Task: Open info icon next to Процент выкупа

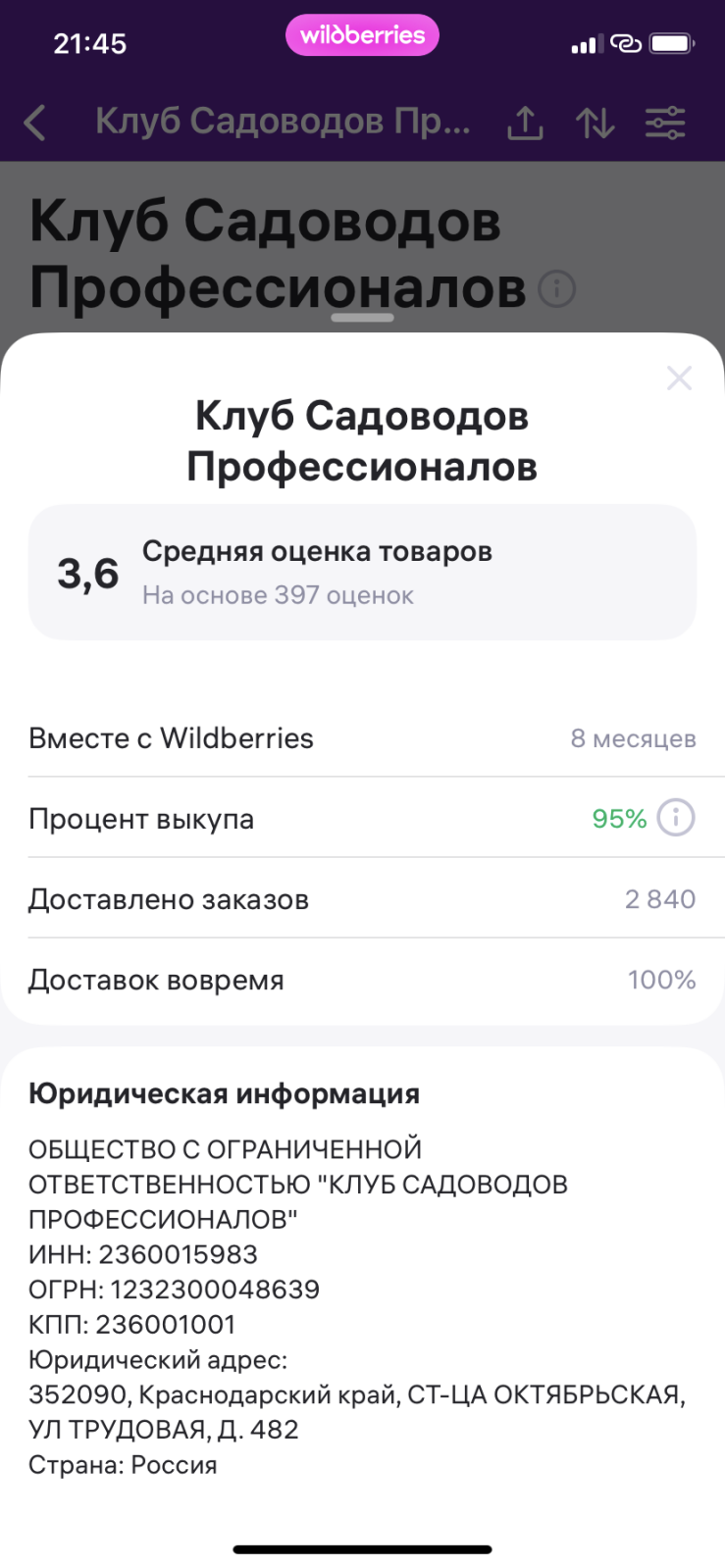Action: [x=675, y=818]
